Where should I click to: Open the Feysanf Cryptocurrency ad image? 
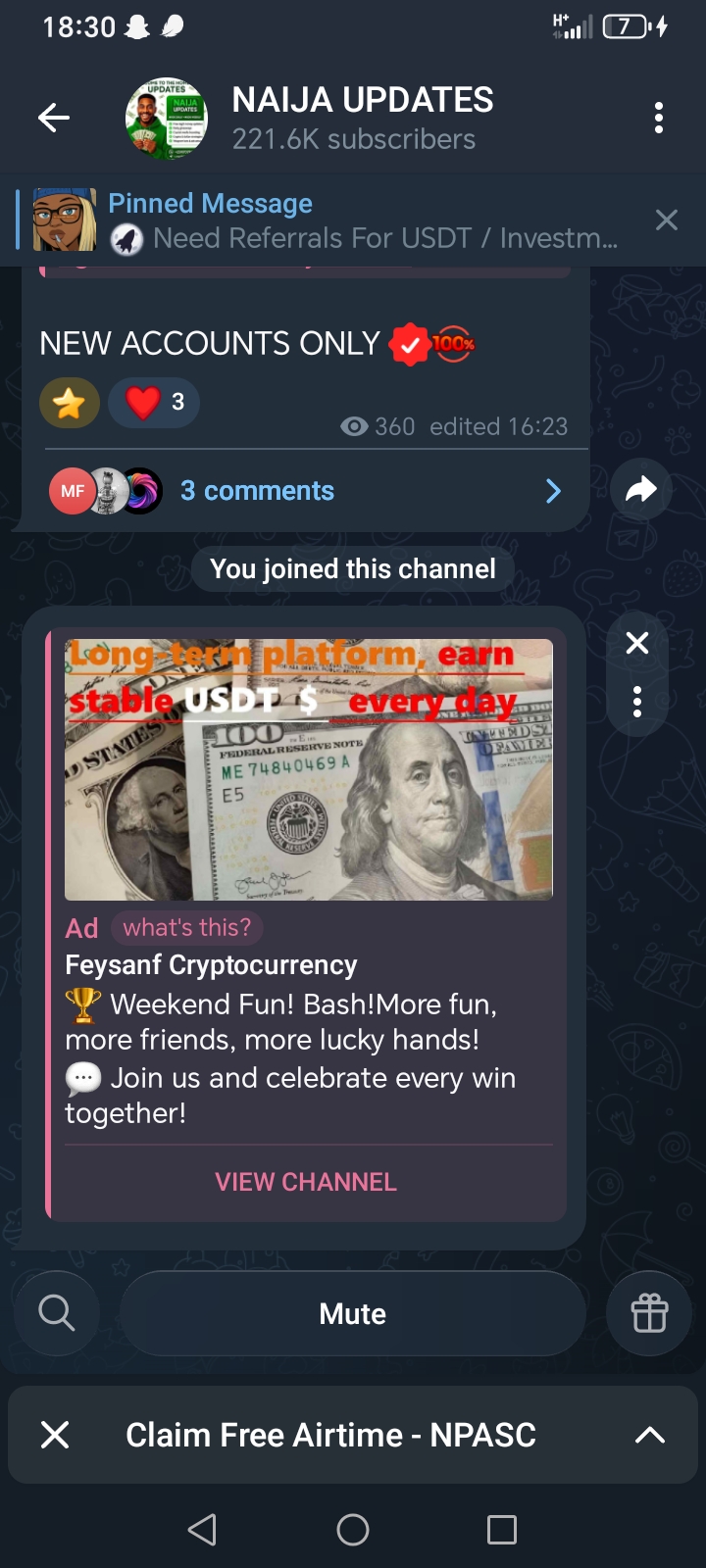click(x=309, y=769)
